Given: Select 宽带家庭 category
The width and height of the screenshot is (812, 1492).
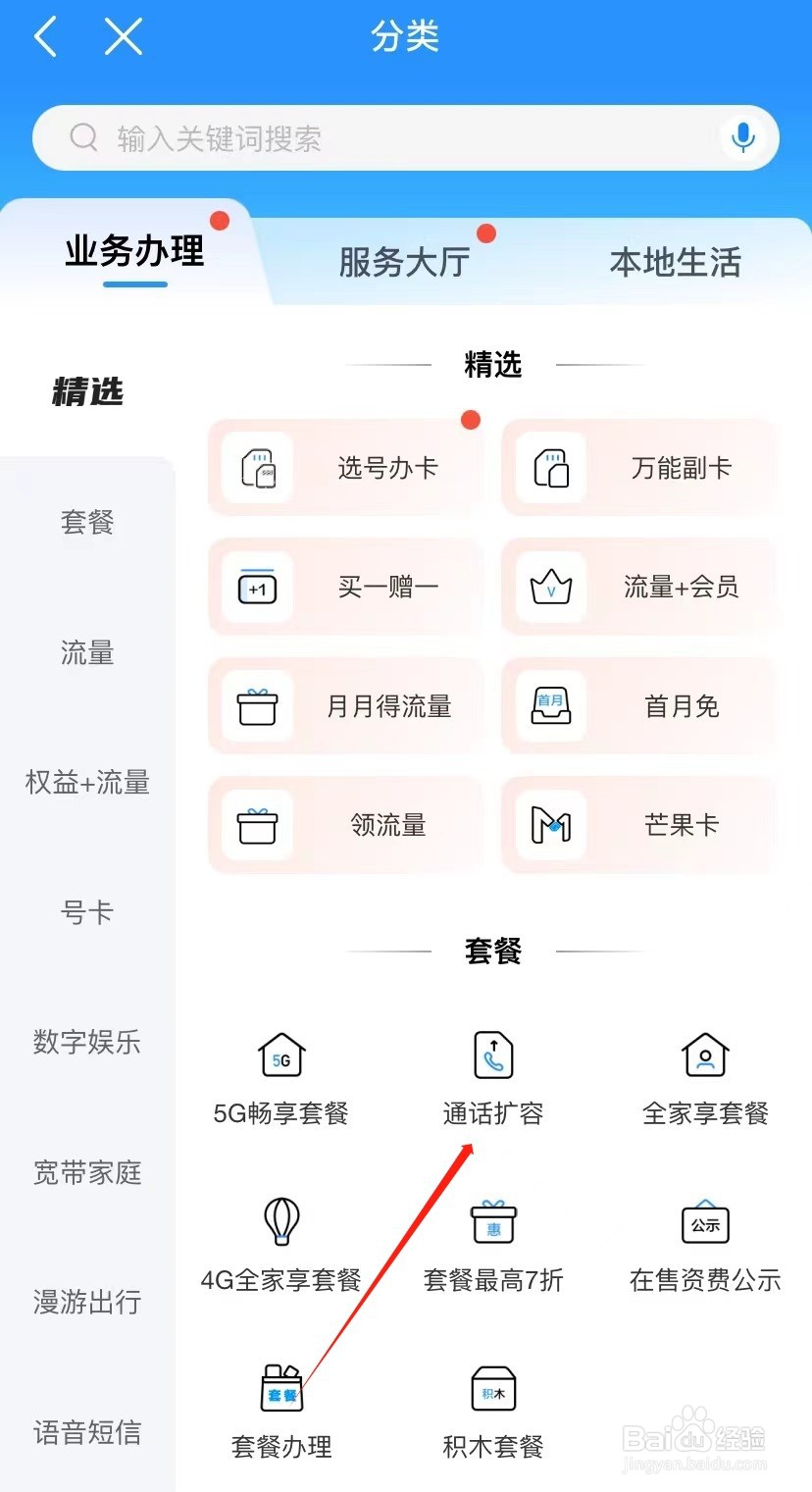Looking at the screenshot, I should pos(86,1173).
